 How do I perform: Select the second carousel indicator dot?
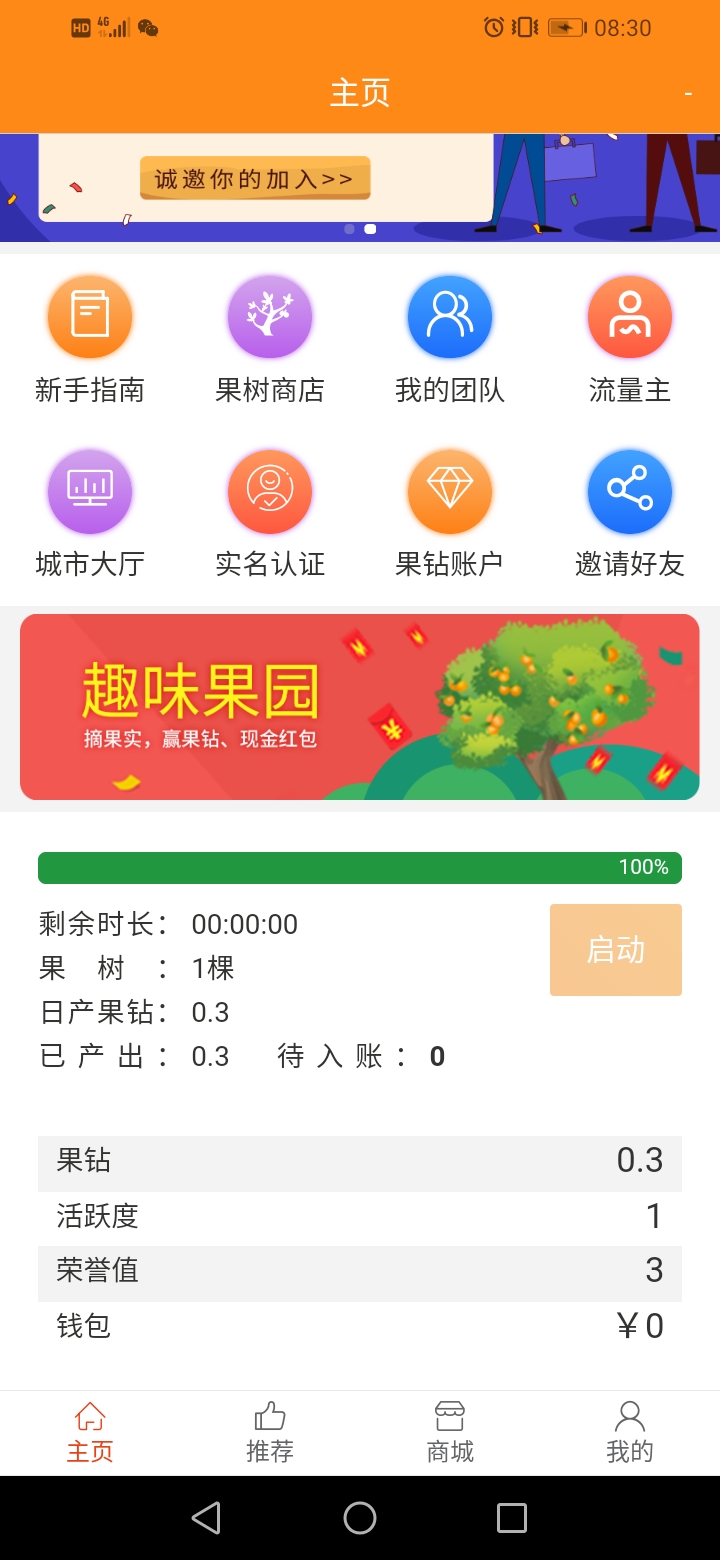pyautogui.click(x=371, y=229)
